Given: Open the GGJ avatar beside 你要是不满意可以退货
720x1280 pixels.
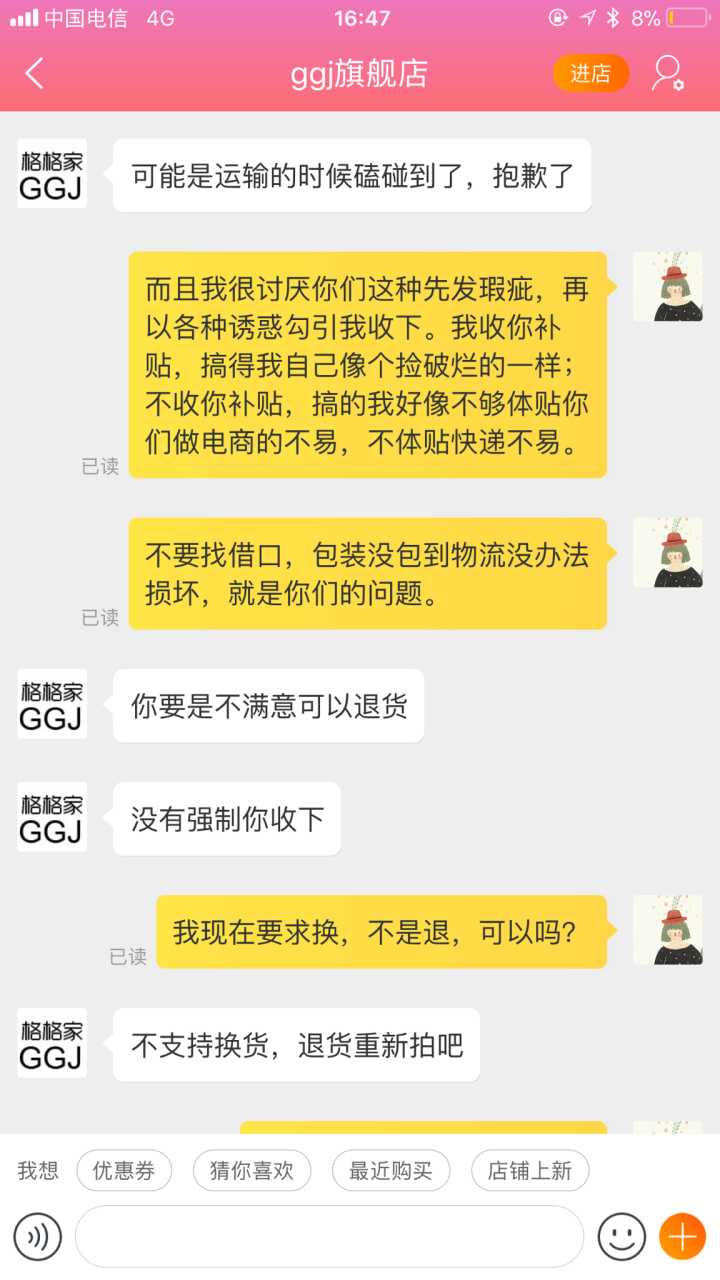Looking at the screenshot, I should tap(52, 704).
